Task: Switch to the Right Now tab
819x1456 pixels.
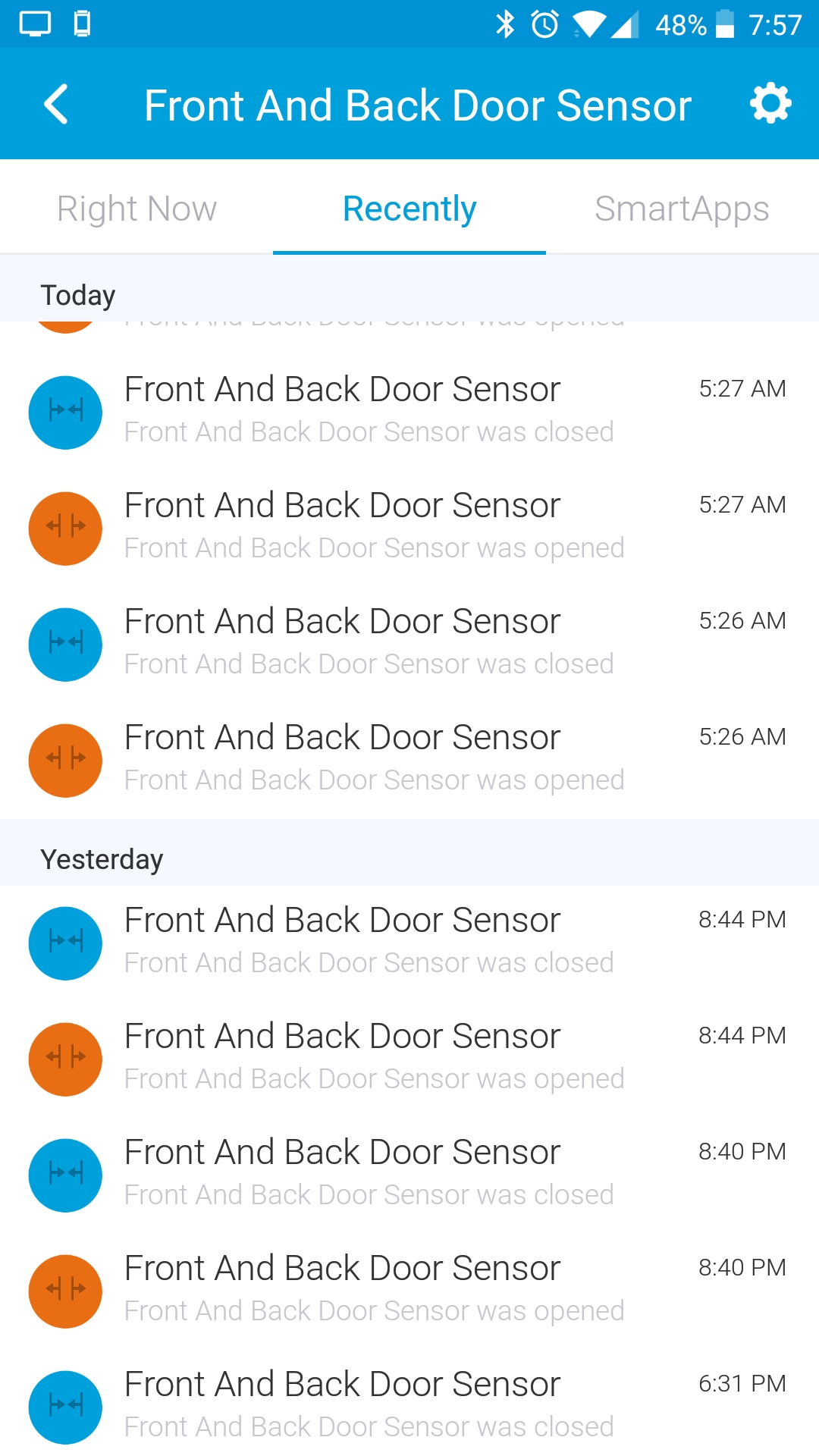Action: [136, 209]
